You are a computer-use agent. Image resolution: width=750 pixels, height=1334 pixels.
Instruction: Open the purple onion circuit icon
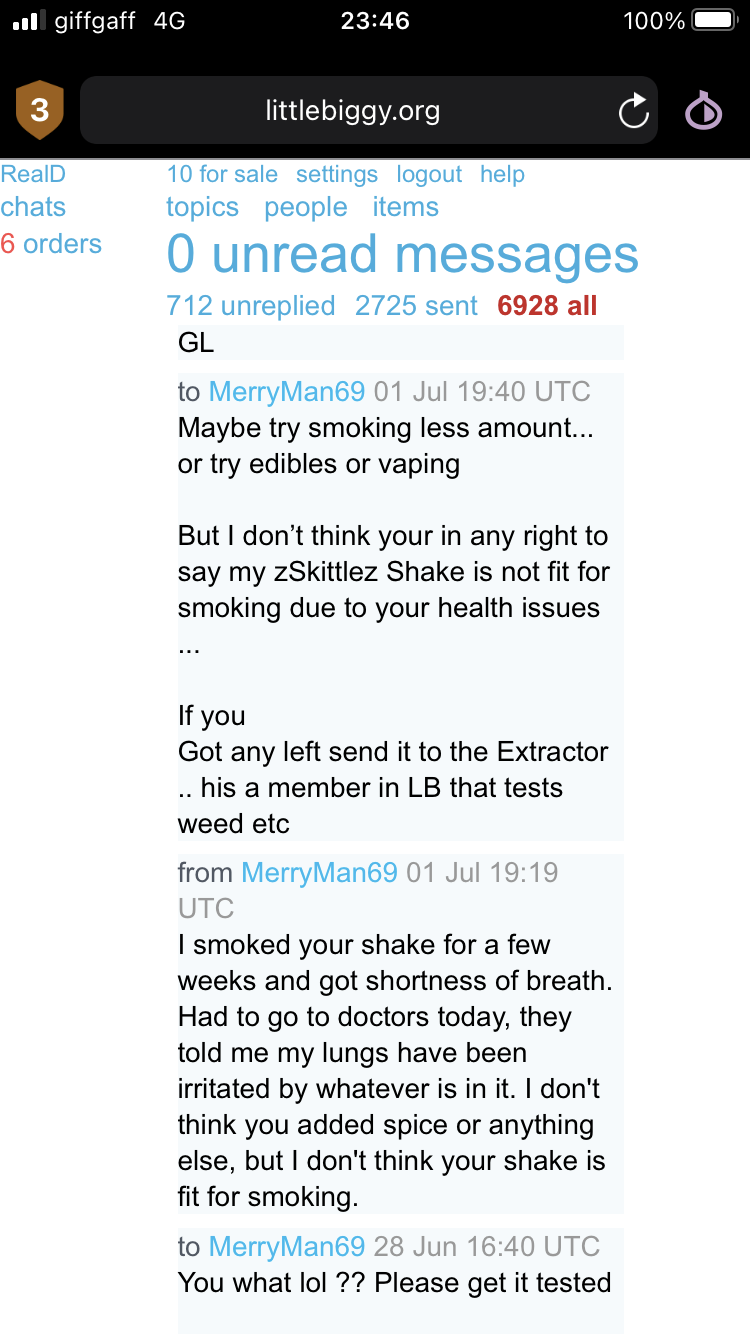[703, 111]
